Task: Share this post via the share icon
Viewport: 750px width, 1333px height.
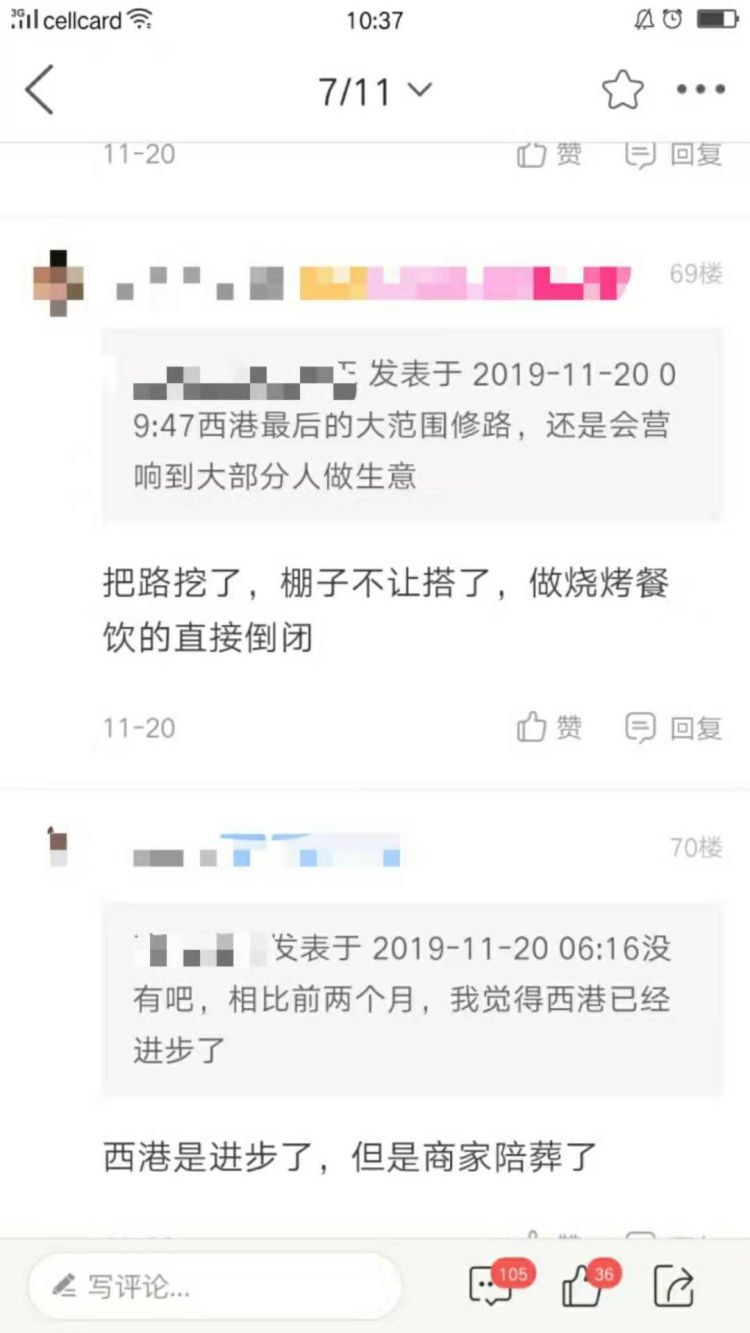Action: coord(674,1286)
